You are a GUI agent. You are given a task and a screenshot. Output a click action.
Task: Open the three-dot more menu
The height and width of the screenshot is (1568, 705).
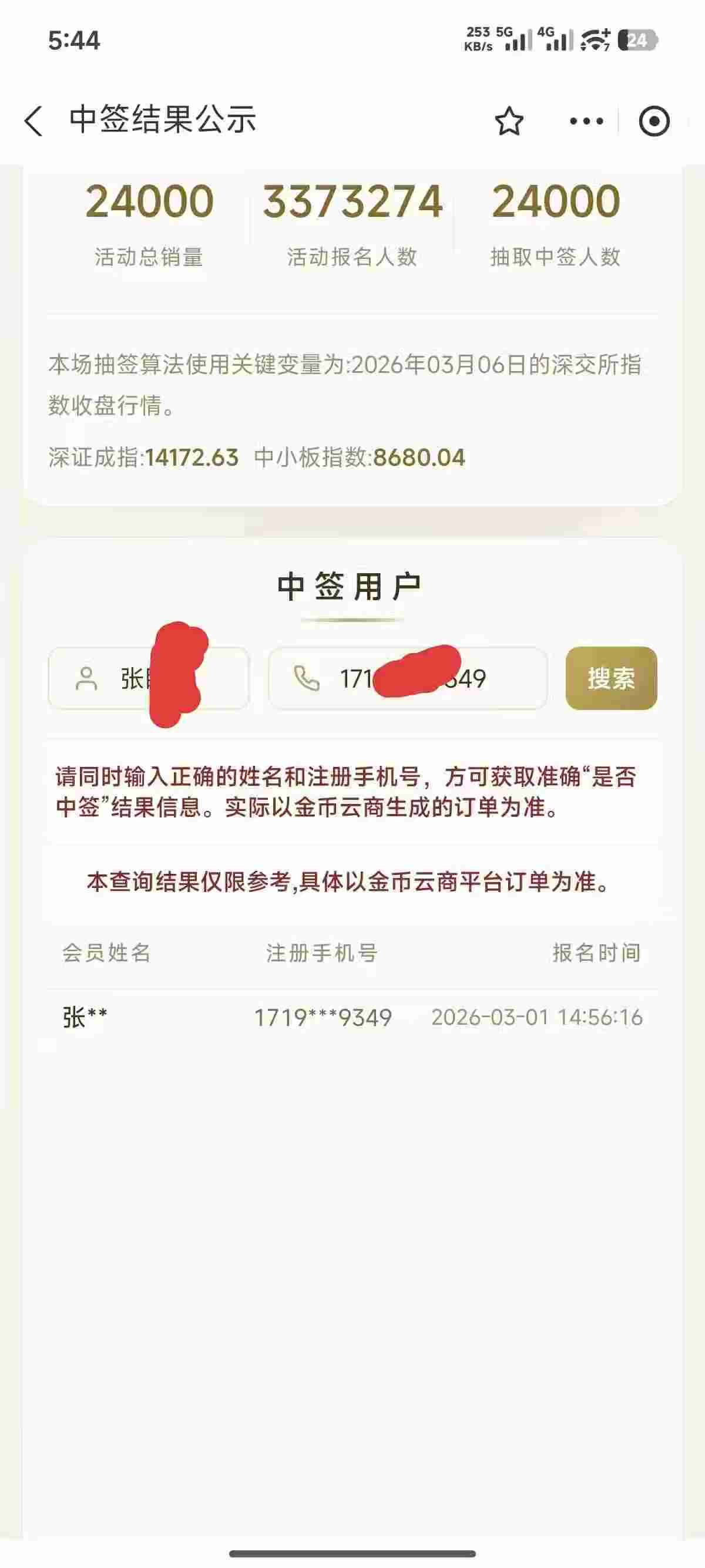(x=586, y=121)
